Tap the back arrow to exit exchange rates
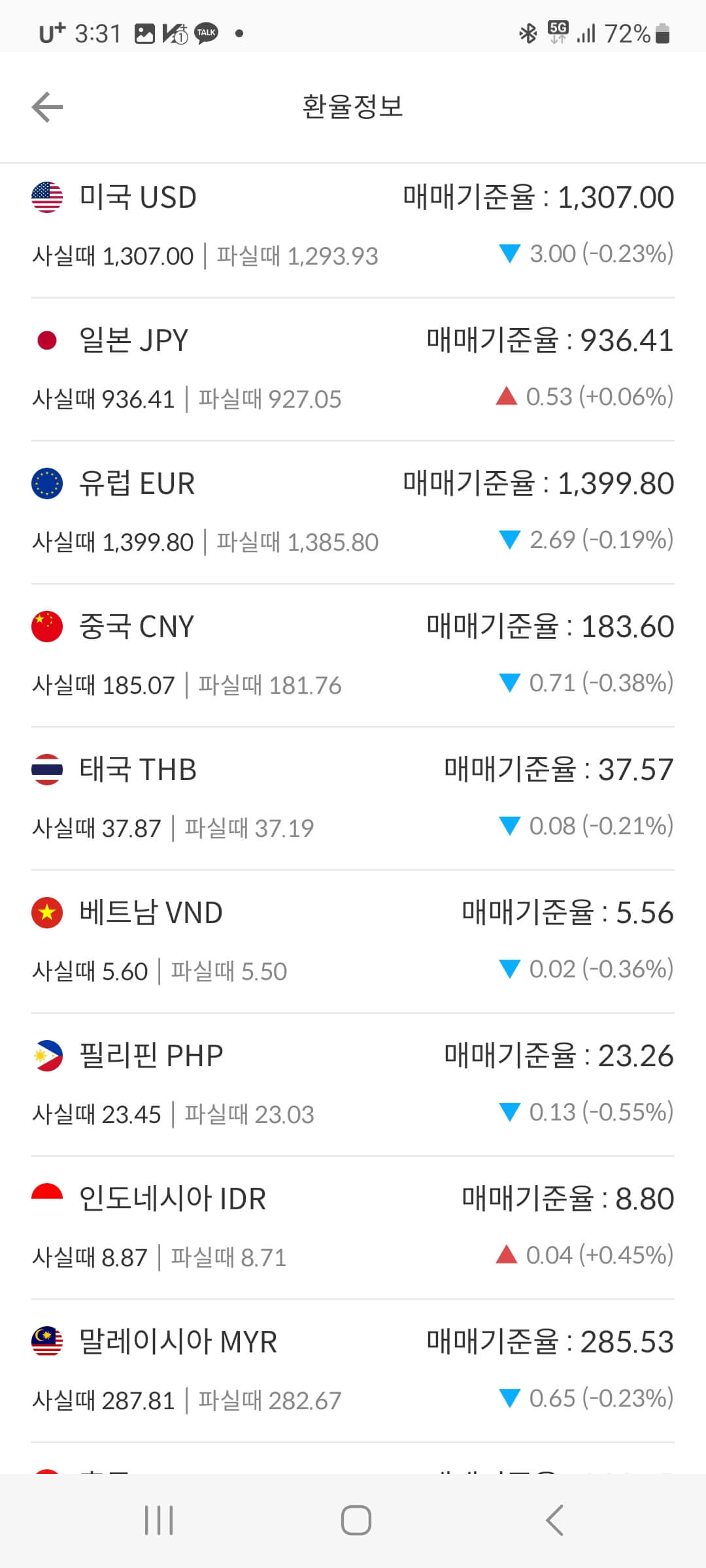Screen dimensions: 706x1568 click(x=46, y=106)
